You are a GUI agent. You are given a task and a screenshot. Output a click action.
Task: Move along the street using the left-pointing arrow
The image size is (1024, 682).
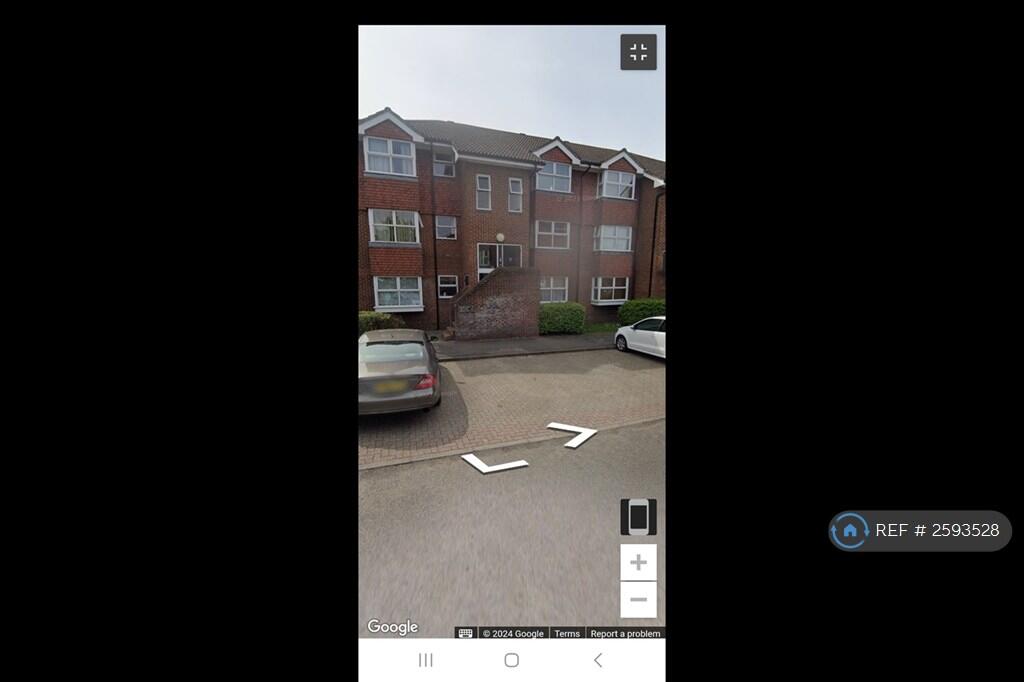[x=494, y=463]
